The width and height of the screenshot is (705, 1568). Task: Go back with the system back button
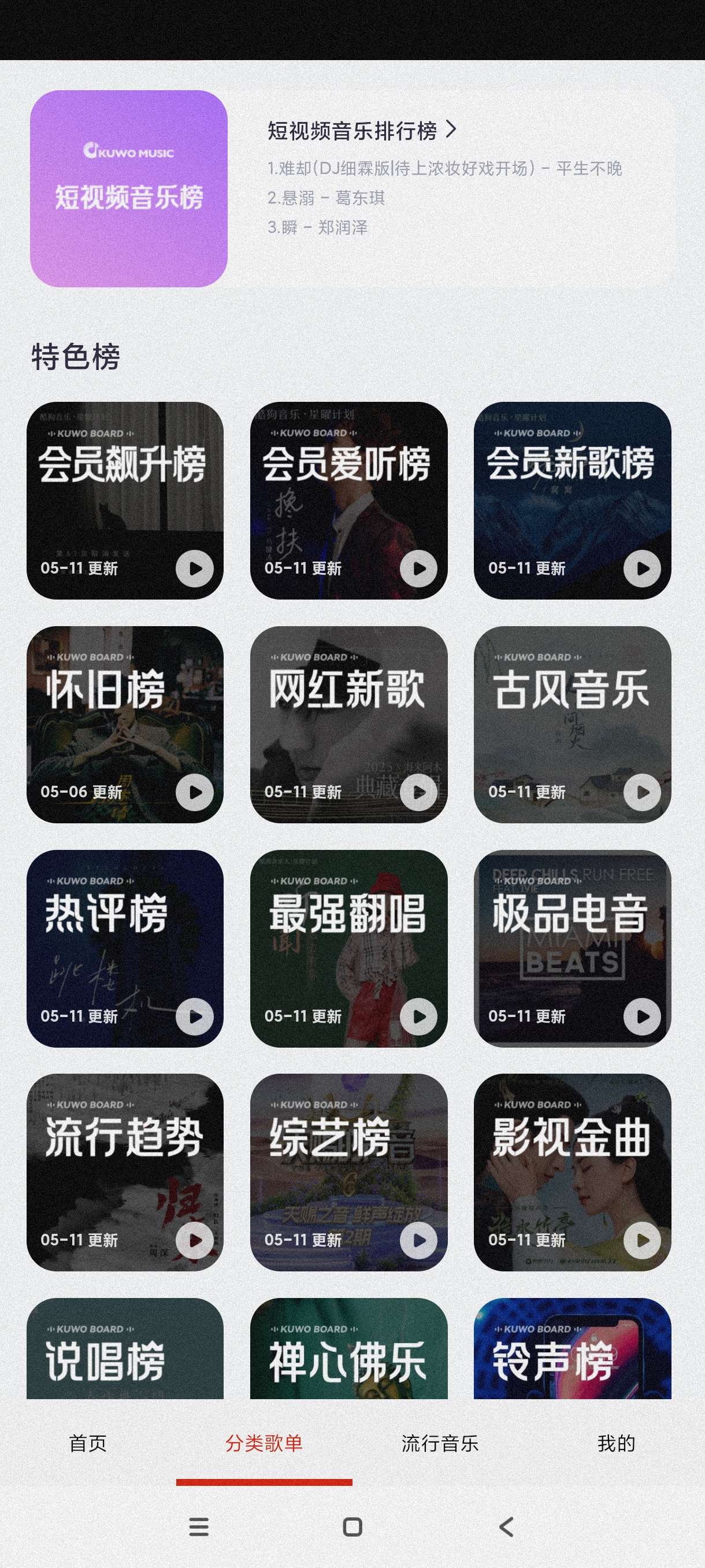506,1526
